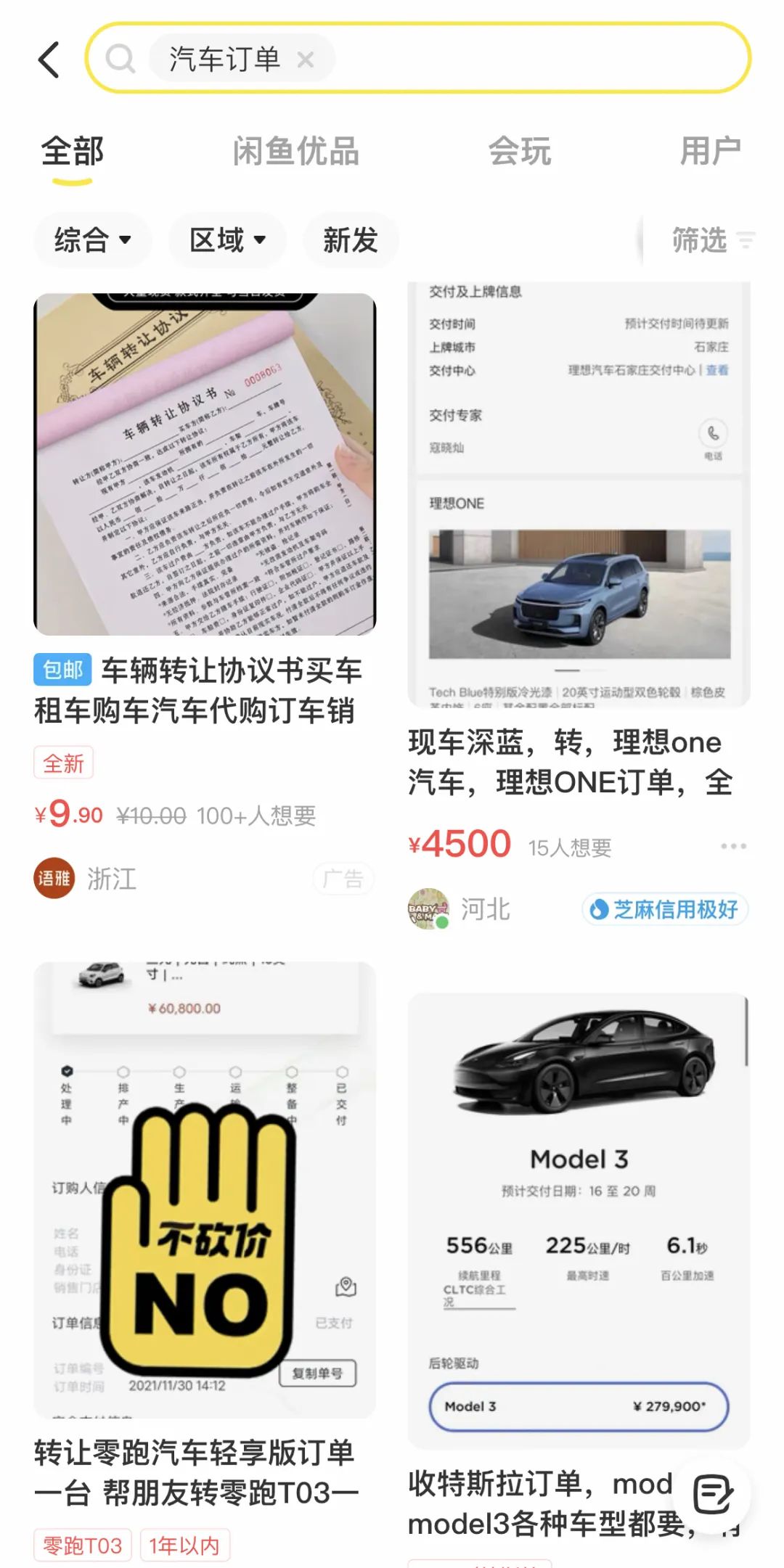Open the 转让零跑汽车轻享版订单 listing
This screenshot has height=1568, width=784.
[x=205, y=1190]
